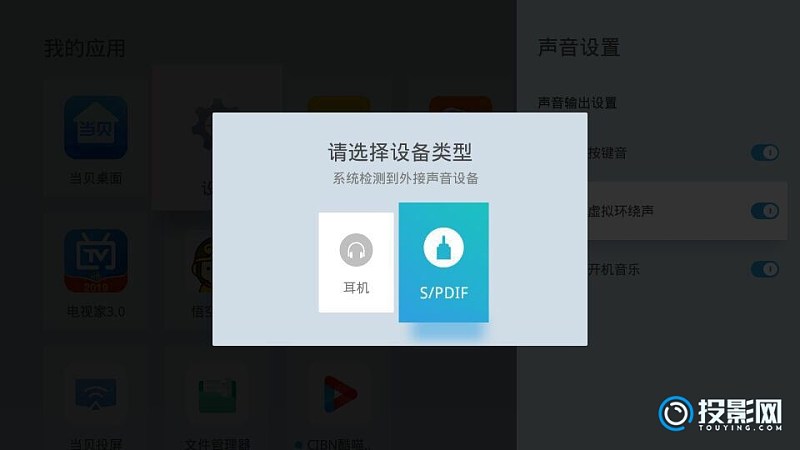Toggle the 按键音 switch
Image resolution: width=800 pixels, height=450 pixels.
(764, 153)
